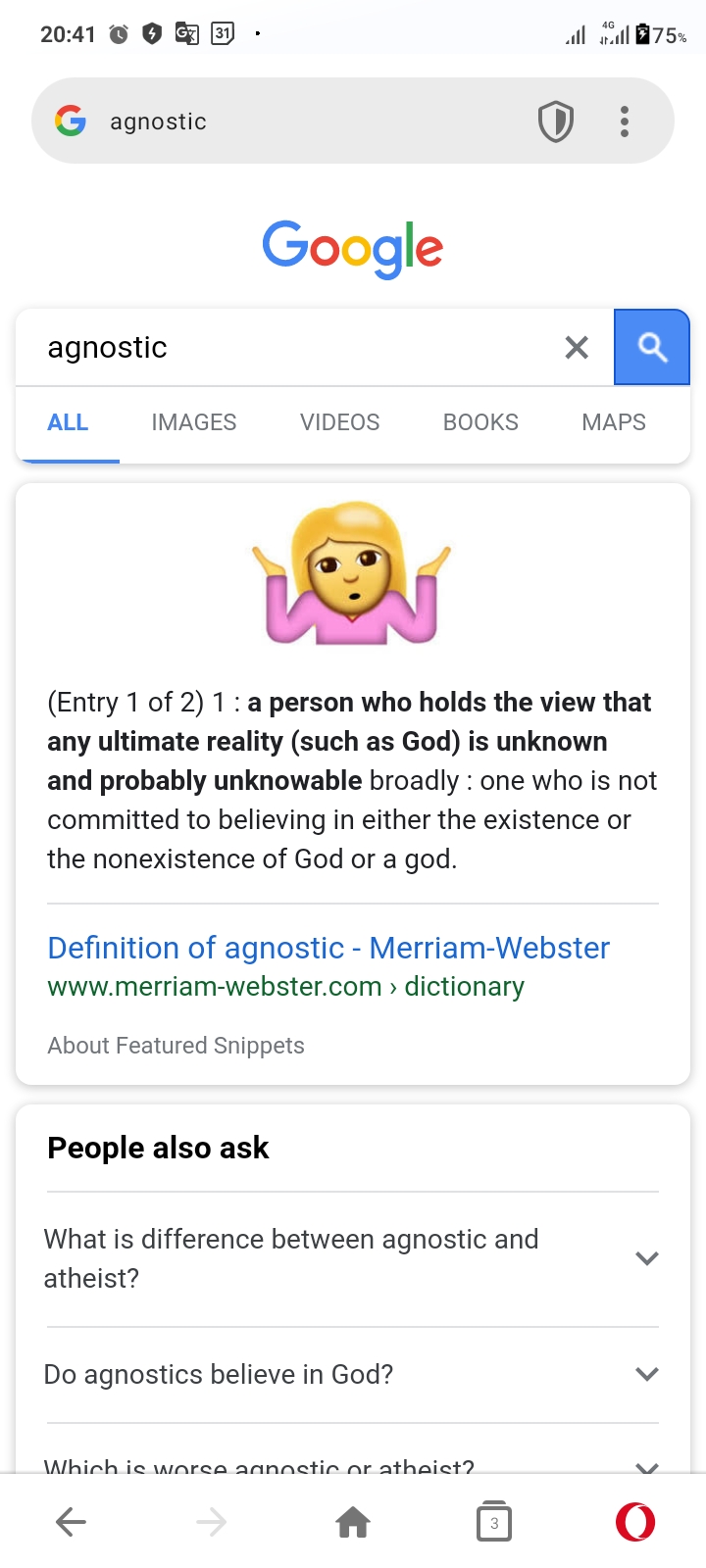Go back to the previous page

(x=71, y=1522)
